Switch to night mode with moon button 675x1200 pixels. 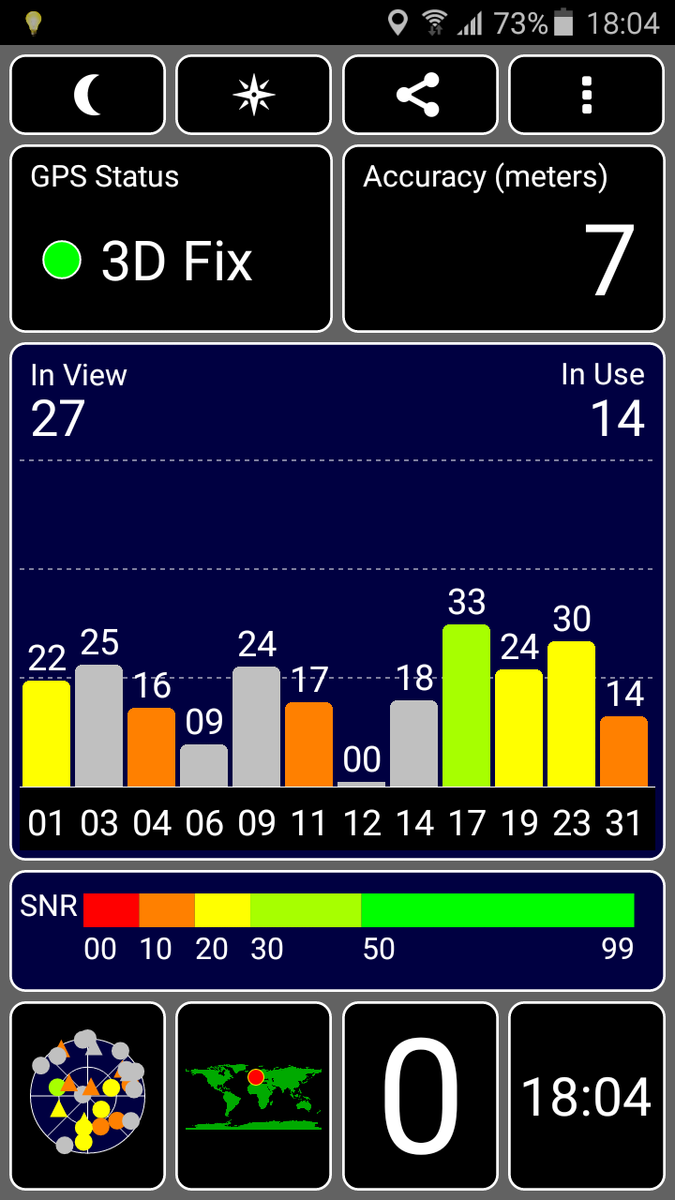click(88, 95)
